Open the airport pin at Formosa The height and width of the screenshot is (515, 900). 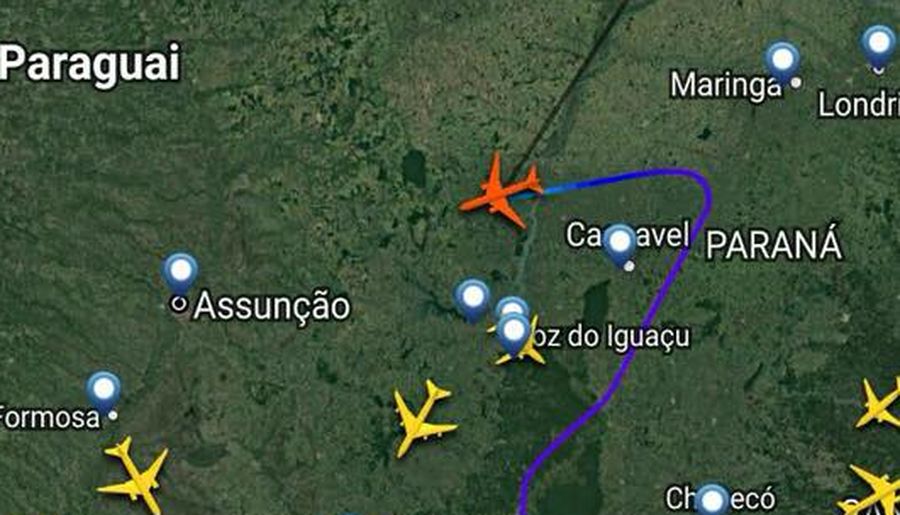click(103, 390)
